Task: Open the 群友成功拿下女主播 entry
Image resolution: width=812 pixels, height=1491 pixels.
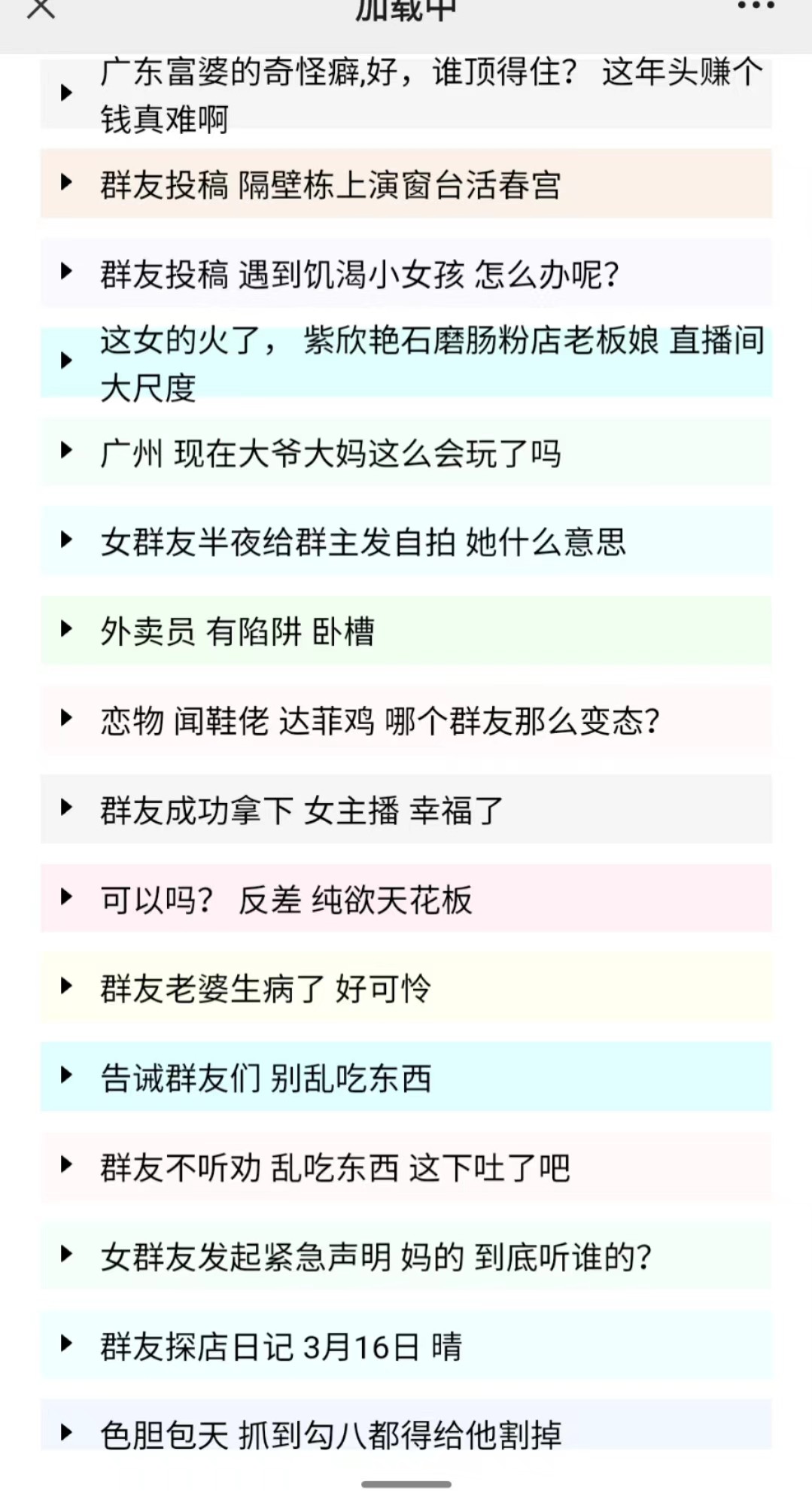Action: pyautogui.click(x=301, y=811)
